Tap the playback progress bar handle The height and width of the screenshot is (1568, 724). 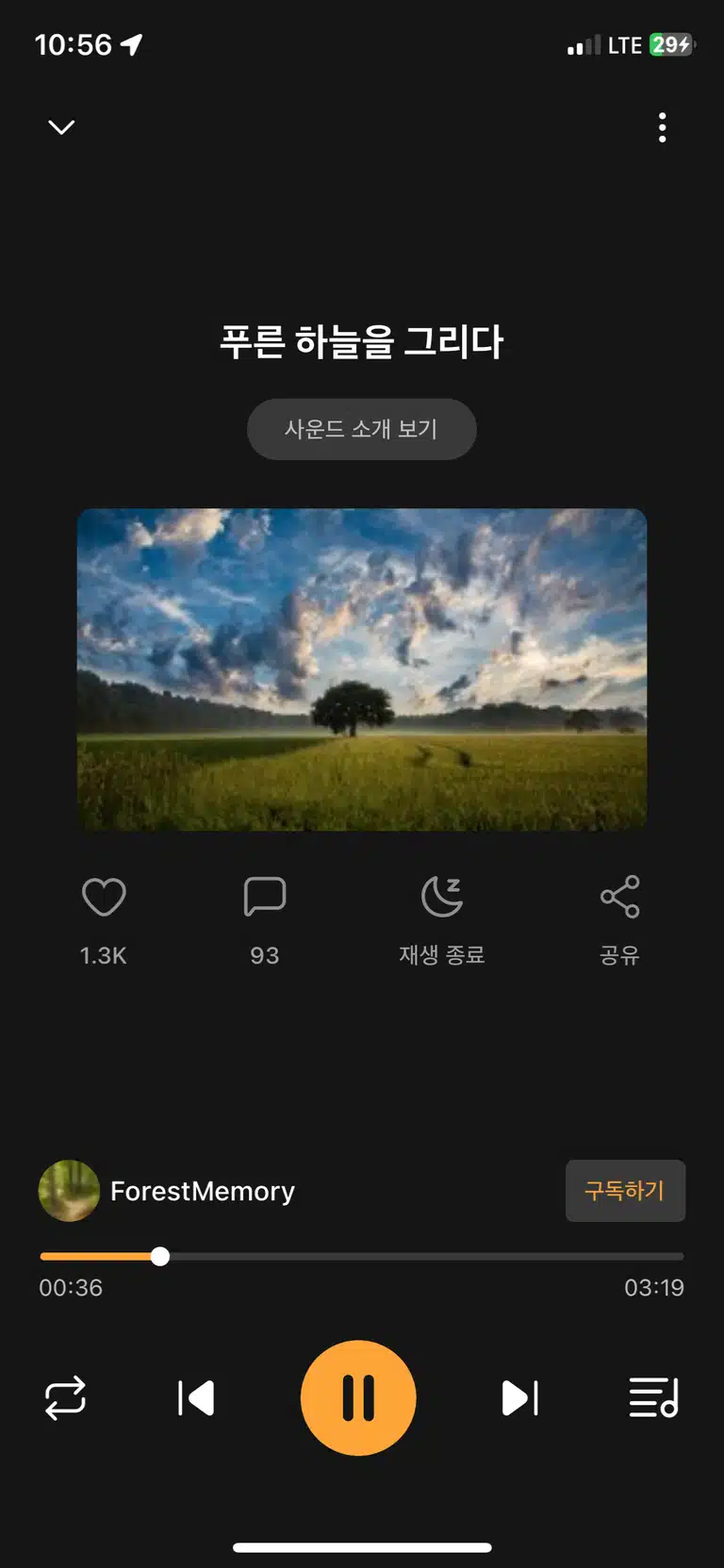[x=160, y=1256]
